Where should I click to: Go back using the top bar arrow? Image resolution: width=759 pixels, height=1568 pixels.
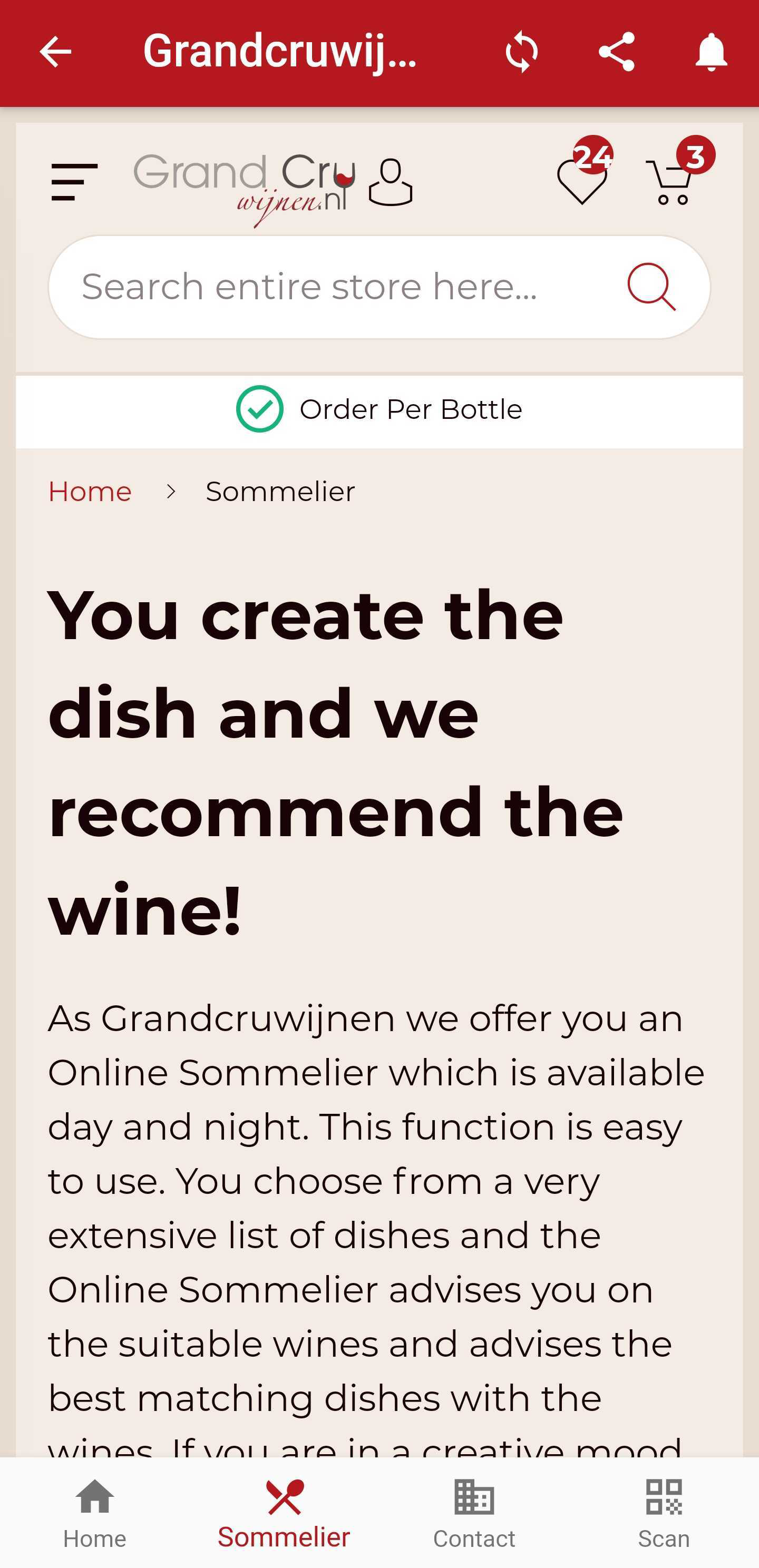55,52
